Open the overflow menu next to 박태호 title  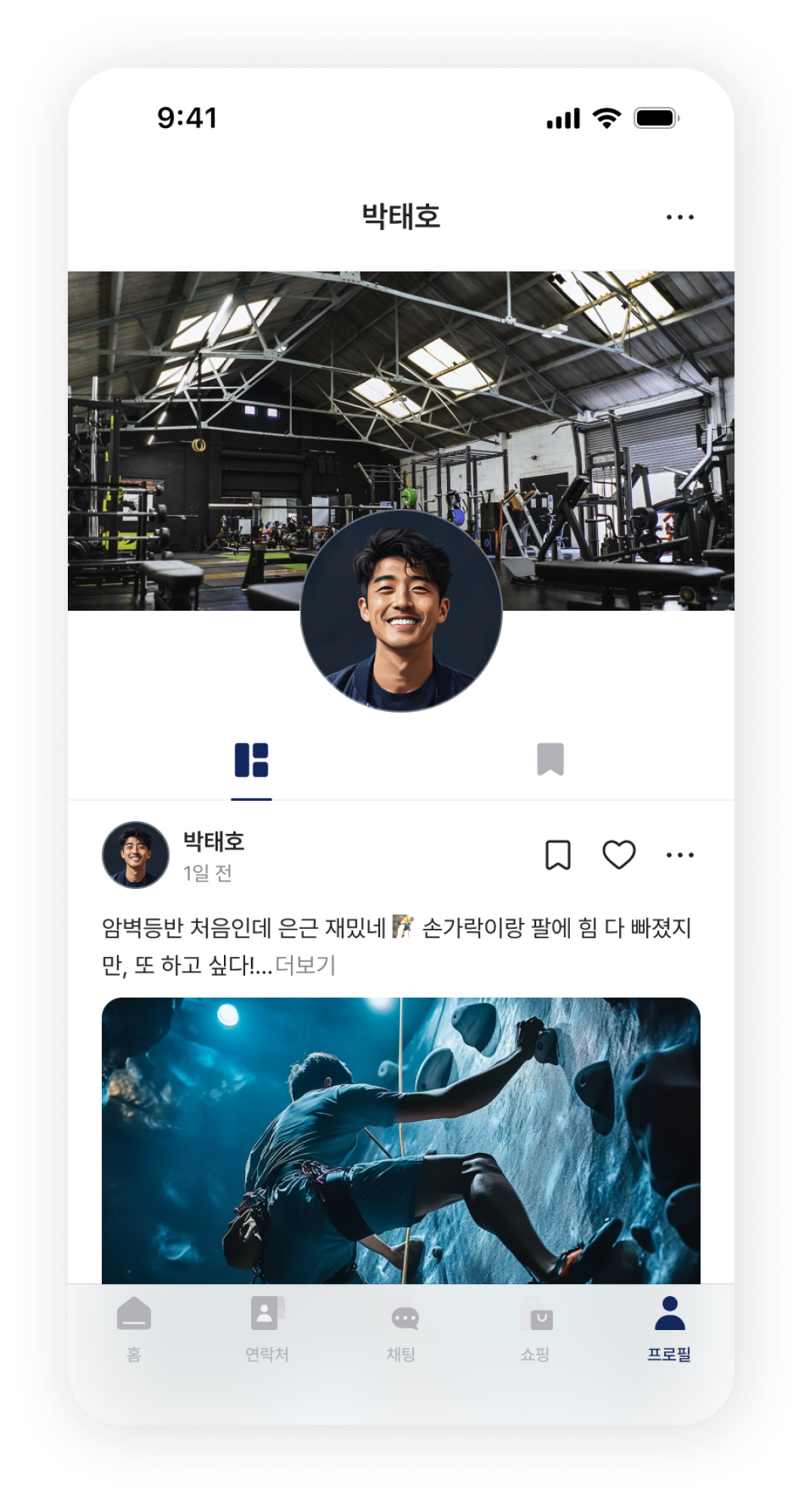click(x=679, y=217)
